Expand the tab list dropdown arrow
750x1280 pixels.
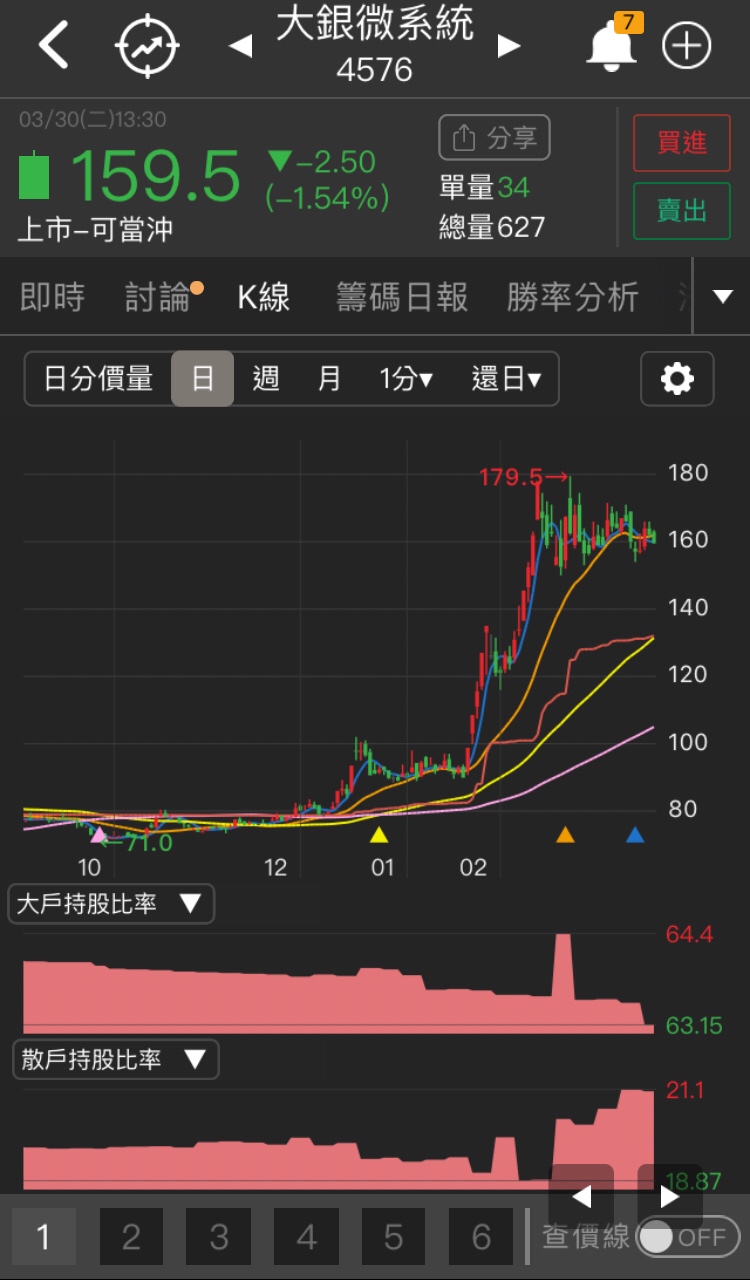(722, 297)
